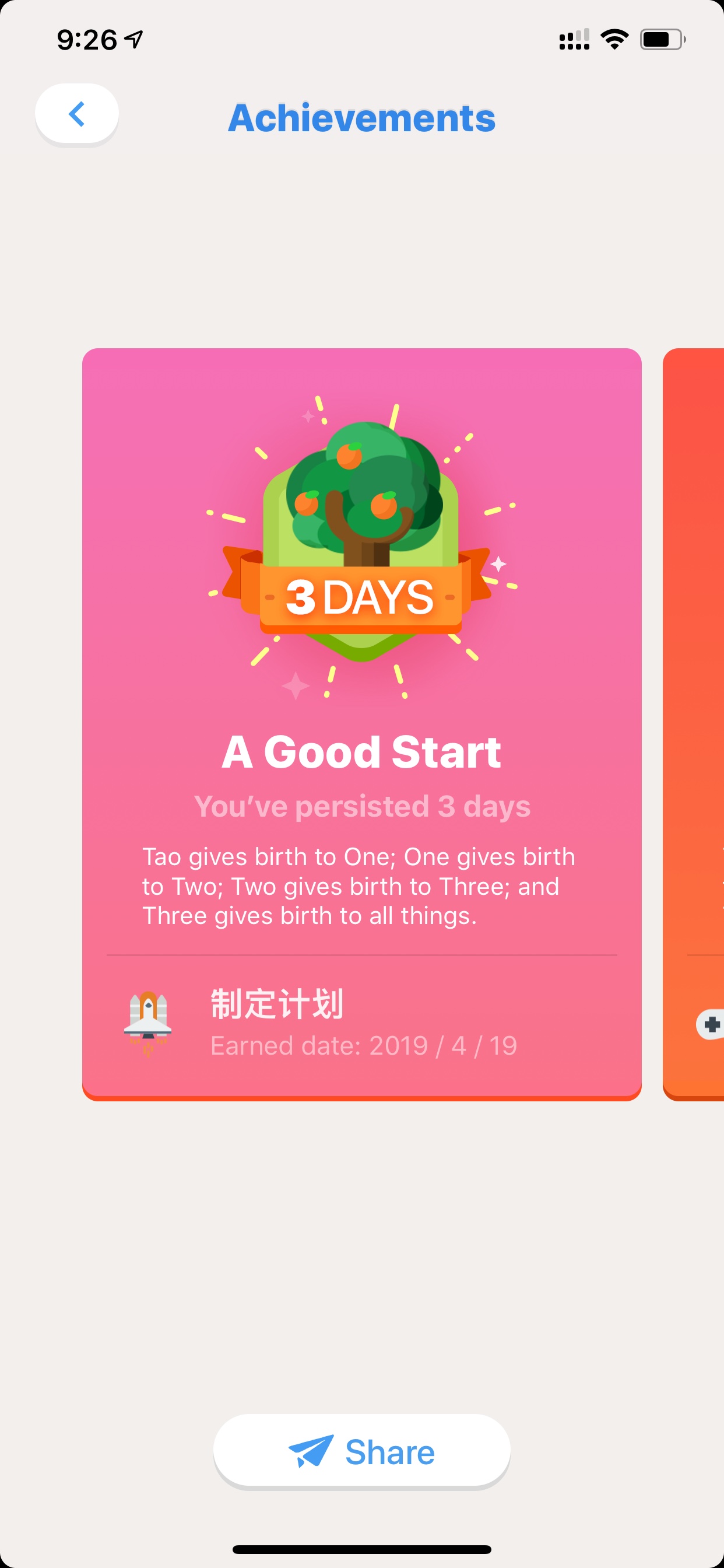Image resolution: width=724 pixels, height=1568 pixels.
Task: Select the A Good Start achievement card
Action: 361,724
